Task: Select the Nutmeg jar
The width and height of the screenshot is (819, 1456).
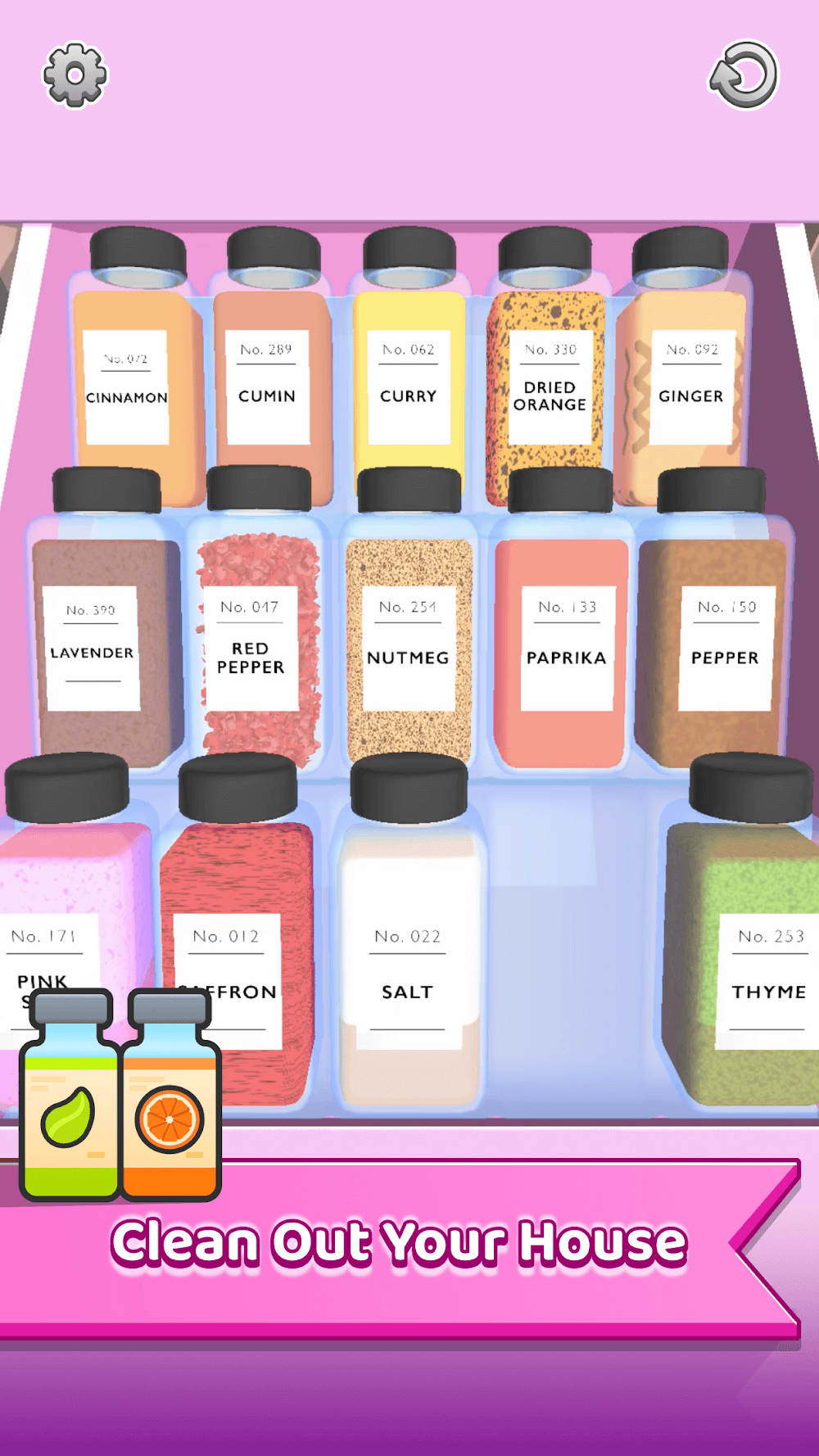Action: pos(408,647)
